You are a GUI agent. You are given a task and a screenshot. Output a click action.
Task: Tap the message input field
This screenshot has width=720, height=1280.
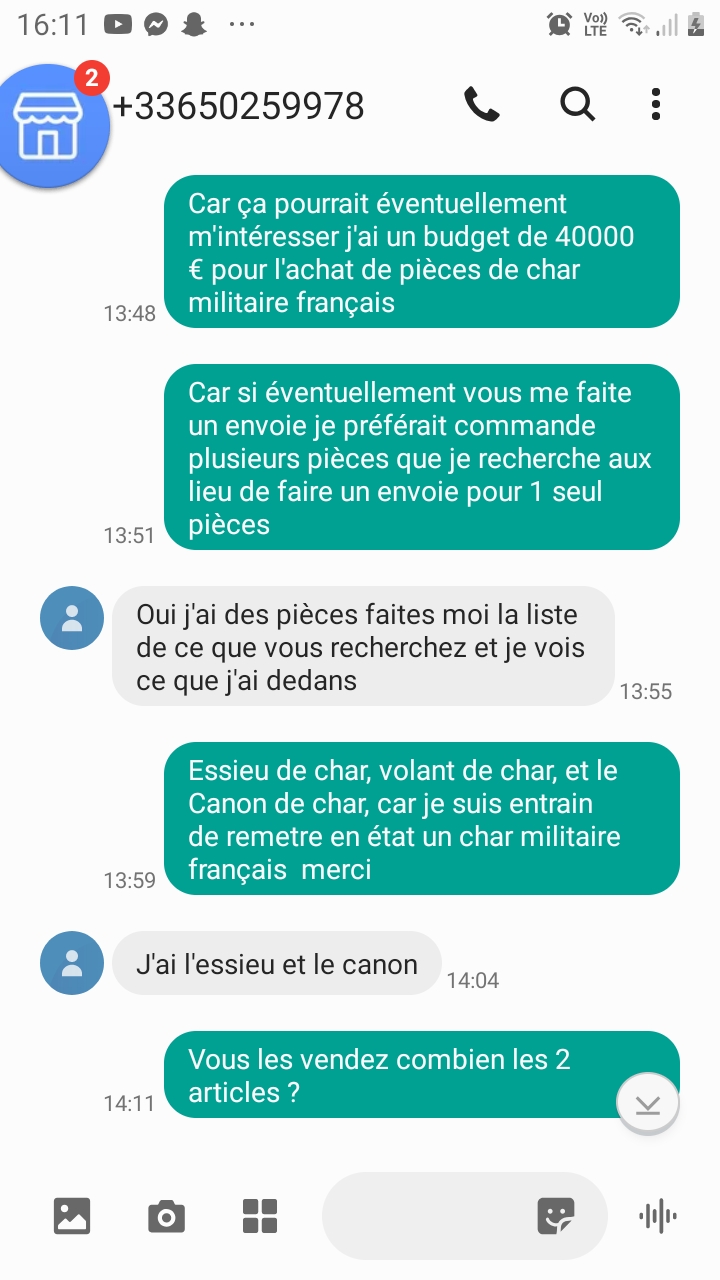click(x=430, y=1216)
